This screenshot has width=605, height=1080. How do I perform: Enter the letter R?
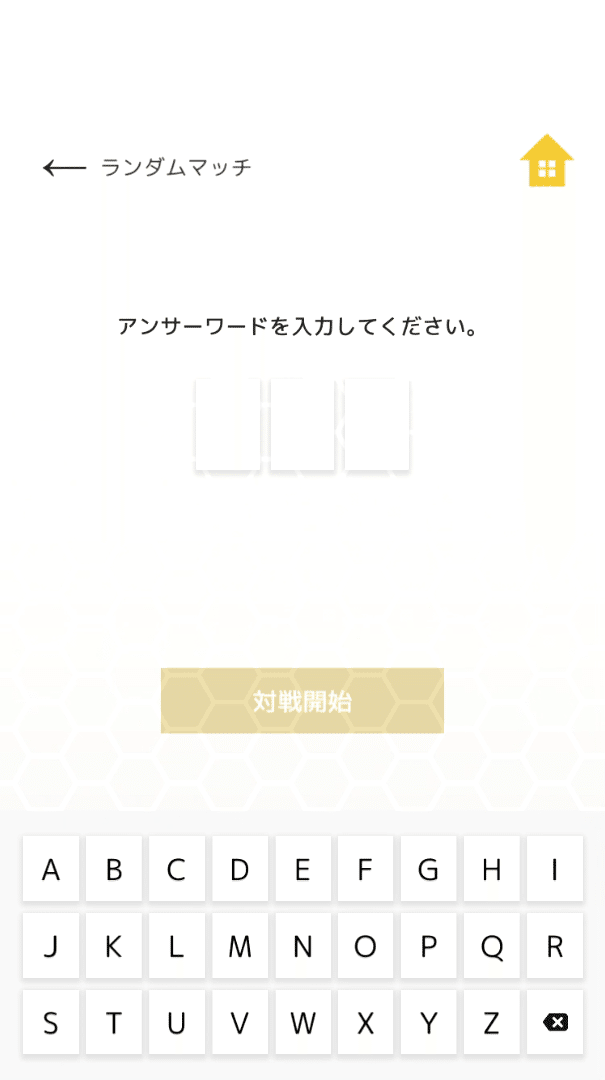click(555, 946)
